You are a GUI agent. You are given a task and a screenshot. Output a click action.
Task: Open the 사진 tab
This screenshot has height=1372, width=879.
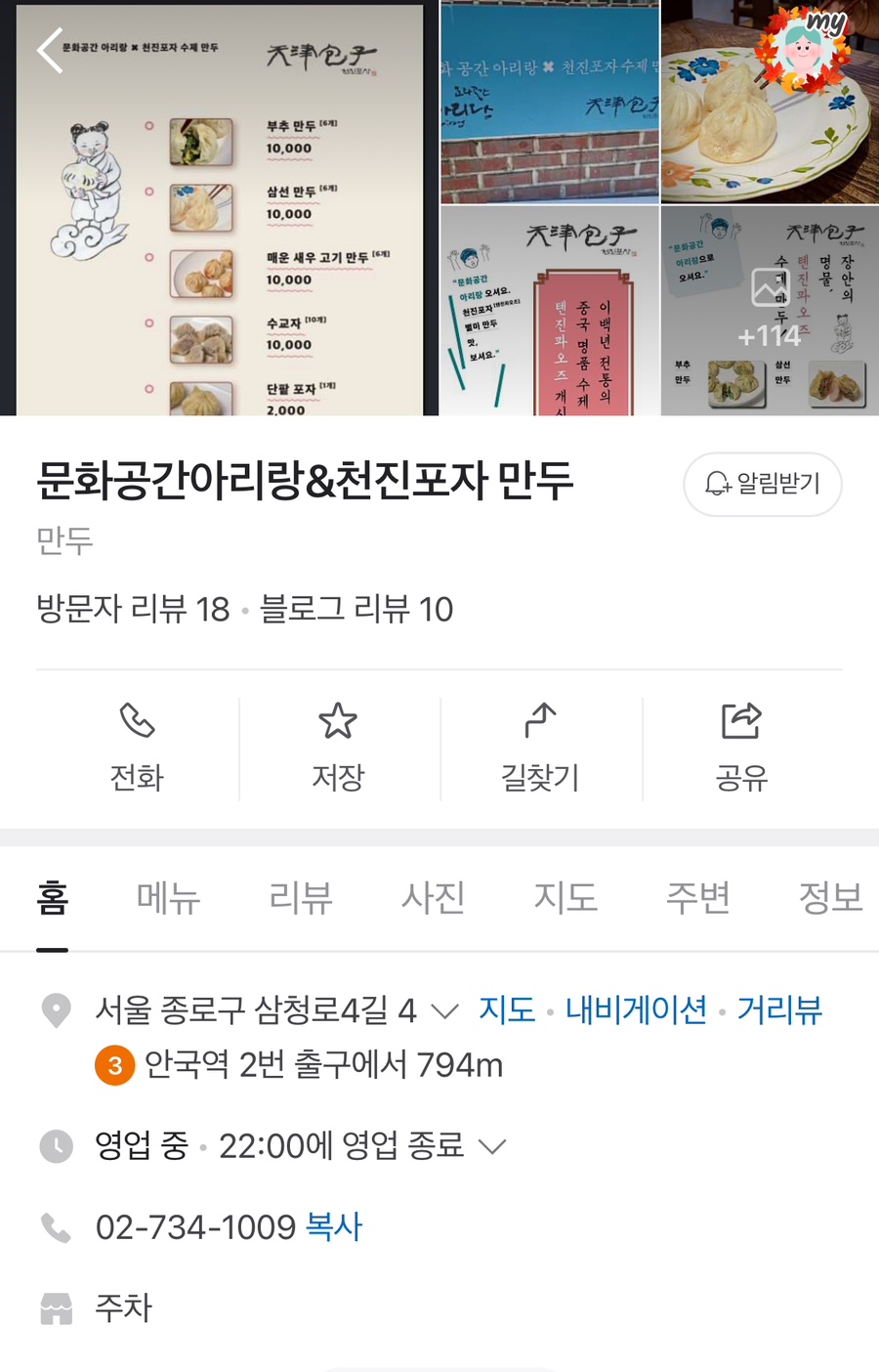point(433,897)
